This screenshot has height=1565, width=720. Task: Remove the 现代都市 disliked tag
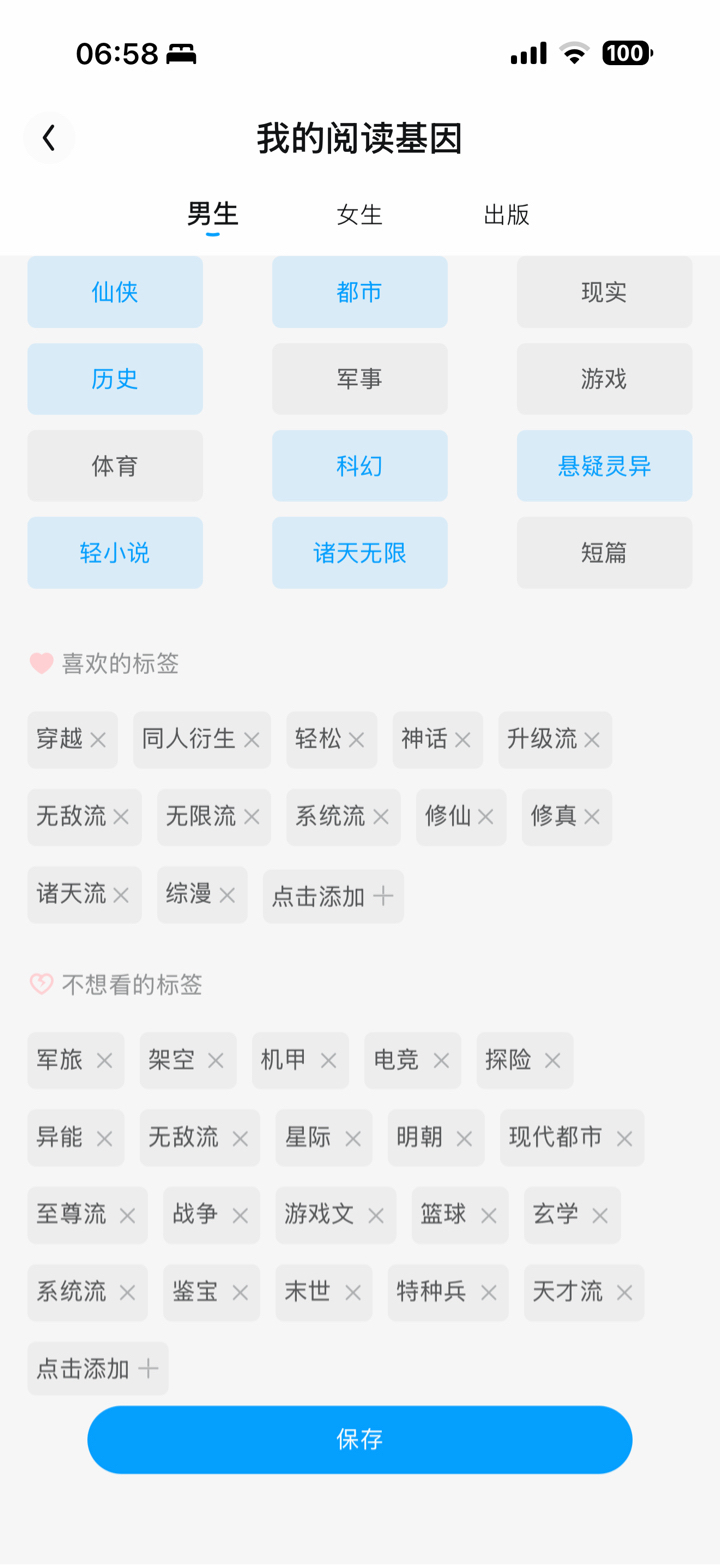pyautogui.click(x=624, y=1139)
